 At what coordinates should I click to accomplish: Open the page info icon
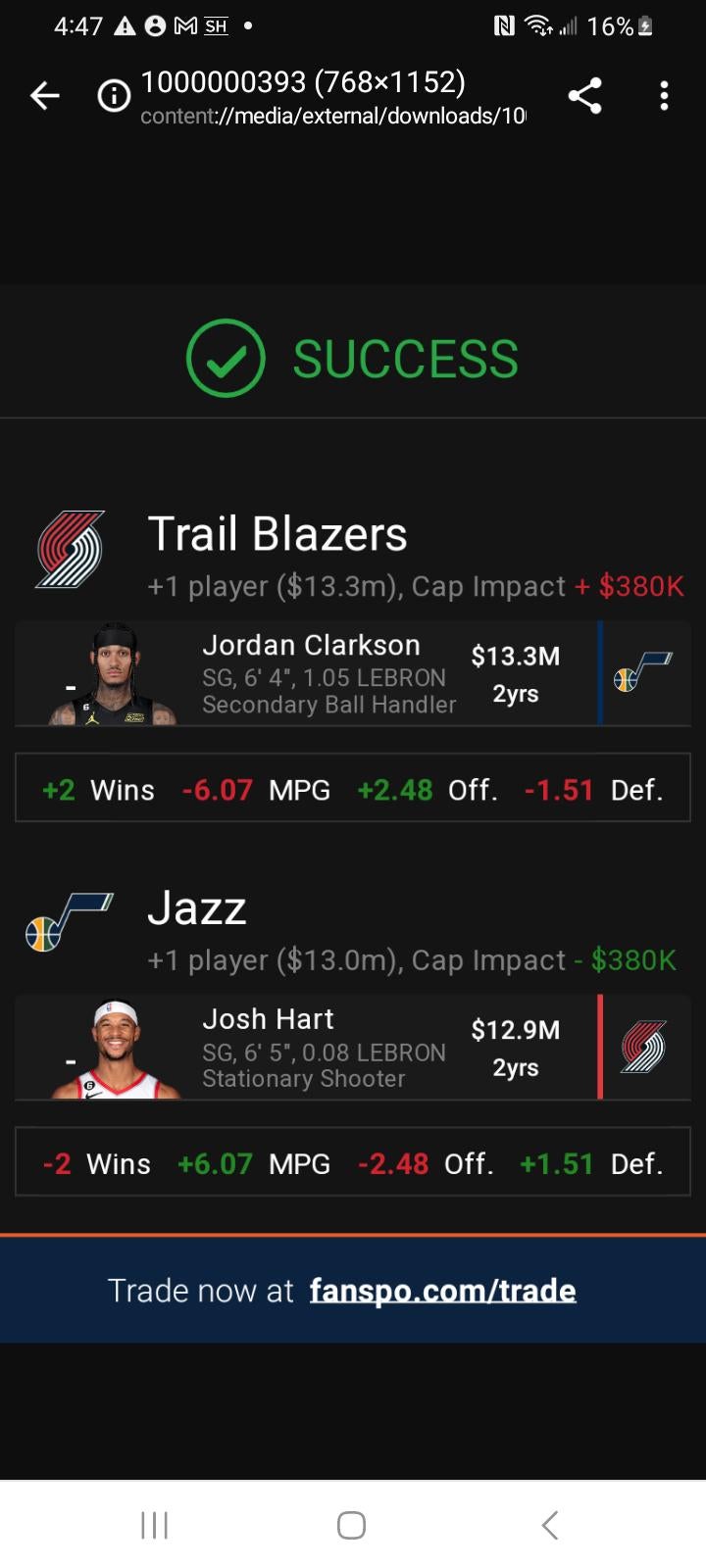[114, 95]
